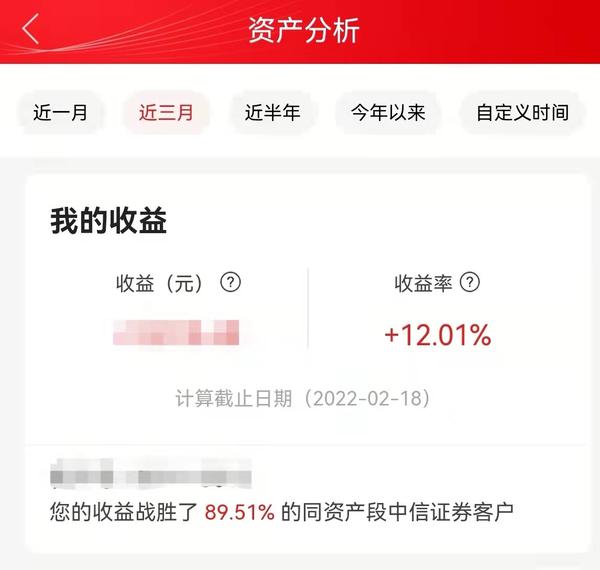This screenshot has width=600, height=570.
Task: Switch to 近半年 period
Action: tap(272, 112)
